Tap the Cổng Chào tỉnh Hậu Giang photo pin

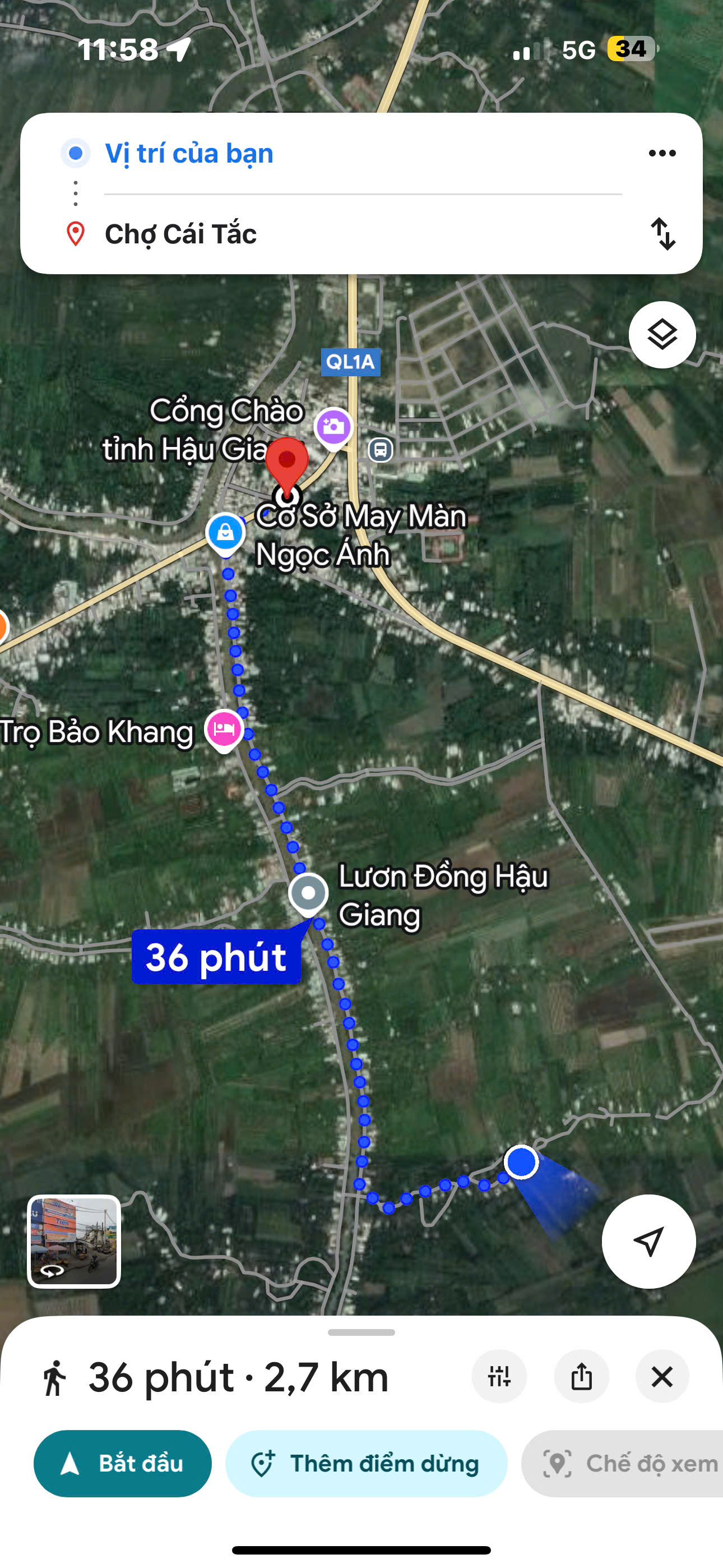(x=333, y=427)
